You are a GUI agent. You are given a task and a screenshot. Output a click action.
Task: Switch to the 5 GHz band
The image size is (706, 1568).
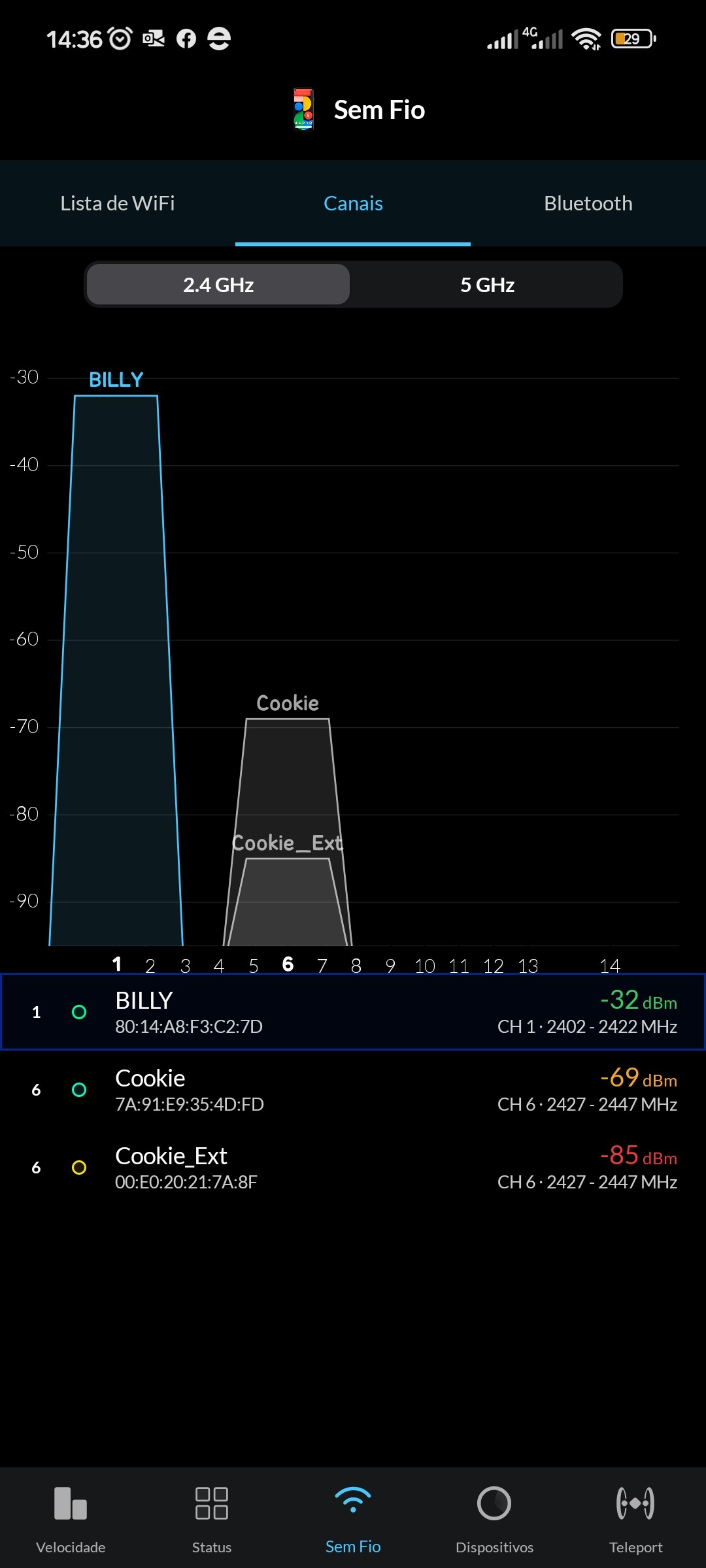(487, 285)
